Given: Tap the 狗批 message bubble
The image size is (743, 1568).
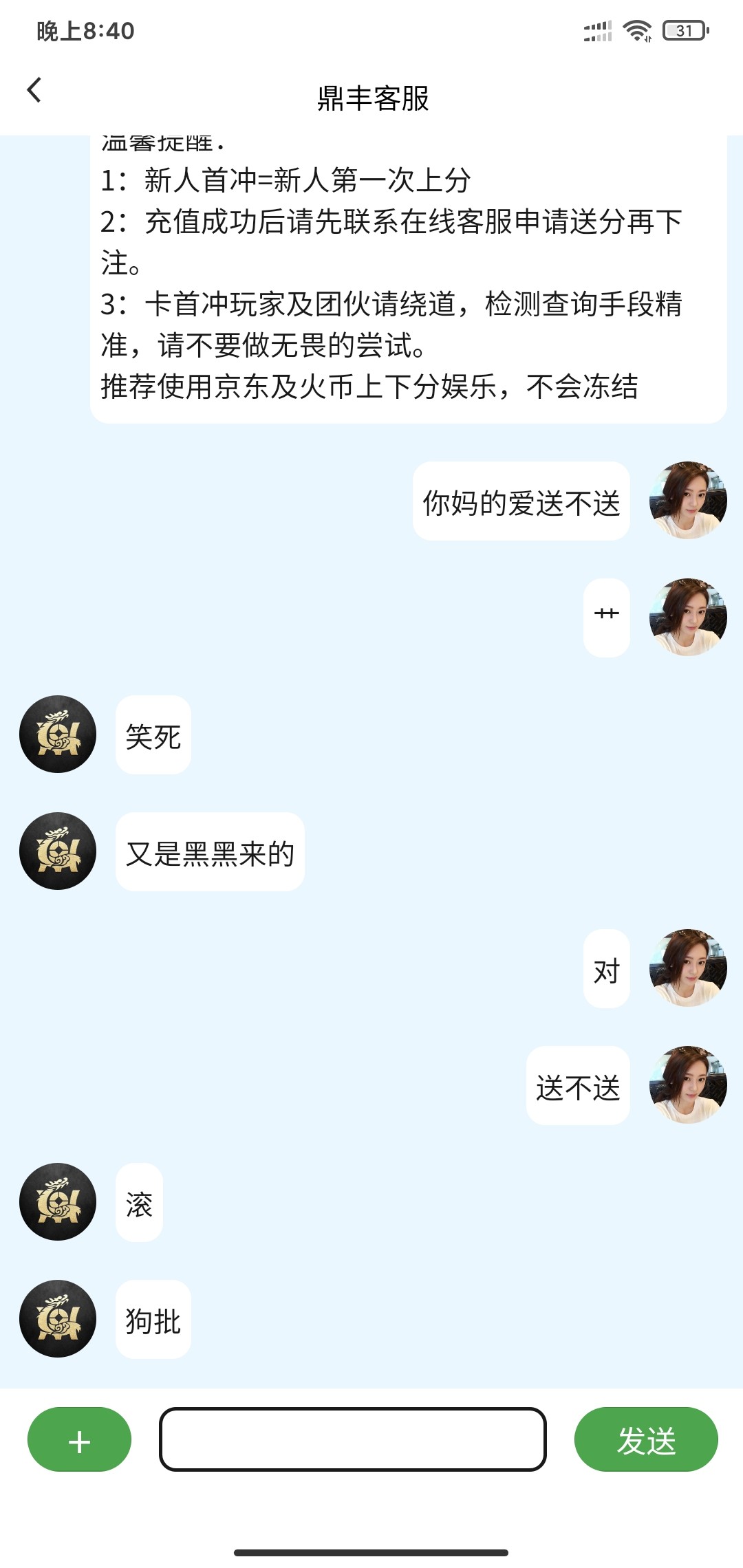Looking at the screenshot, I should 153,1319.
